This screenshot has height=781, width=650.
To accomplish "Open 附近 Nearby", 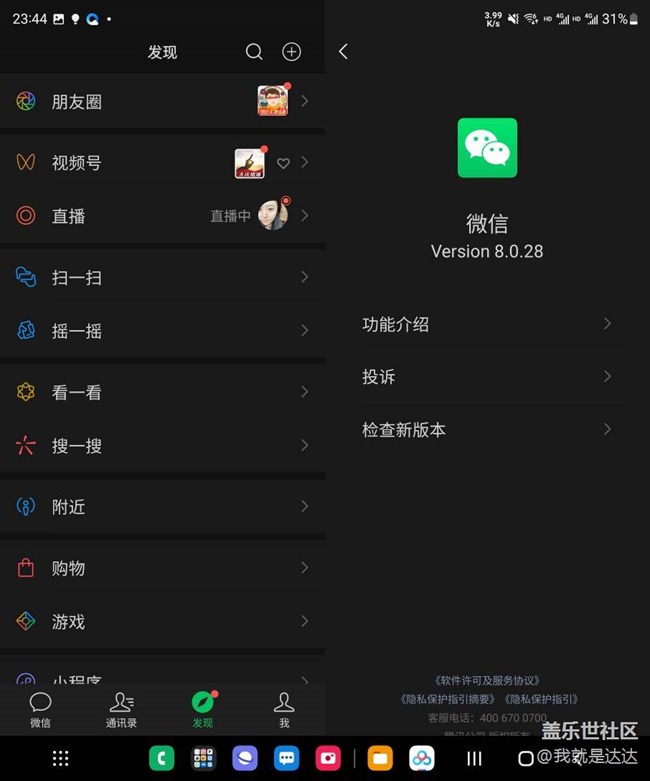I will (x=162, y=506).
